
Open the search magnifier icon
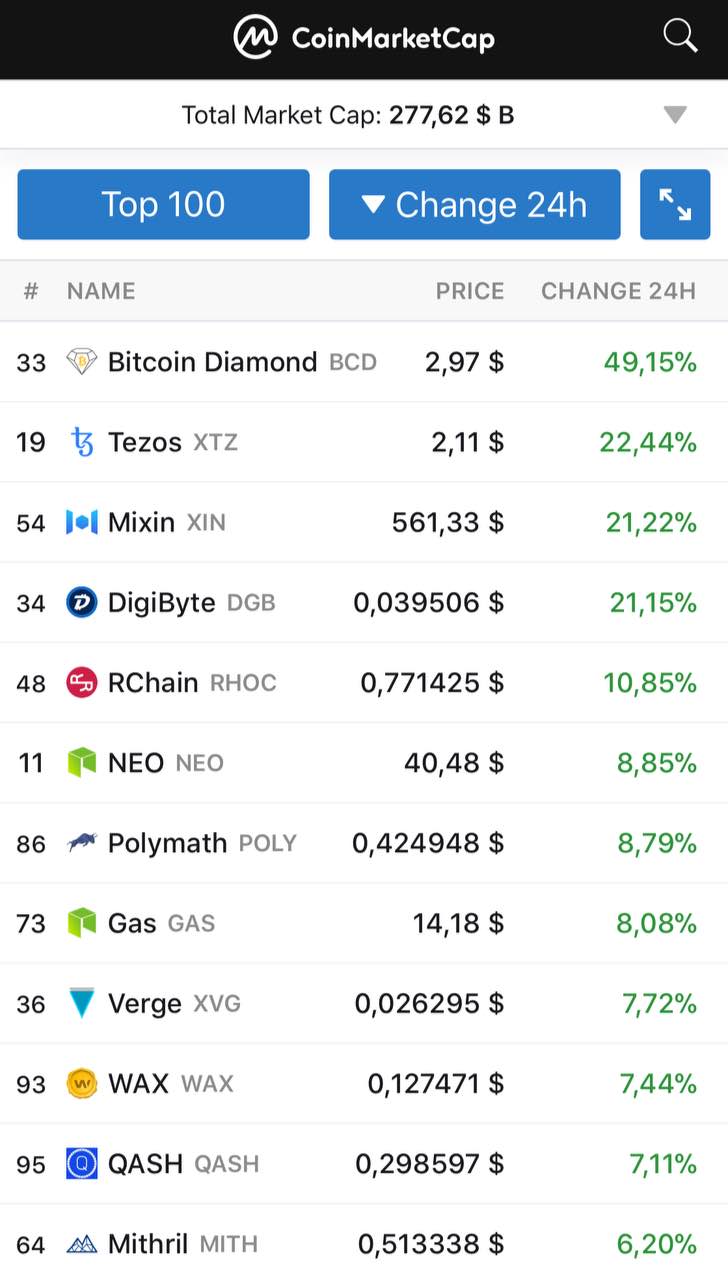click(x=680, y=36)
